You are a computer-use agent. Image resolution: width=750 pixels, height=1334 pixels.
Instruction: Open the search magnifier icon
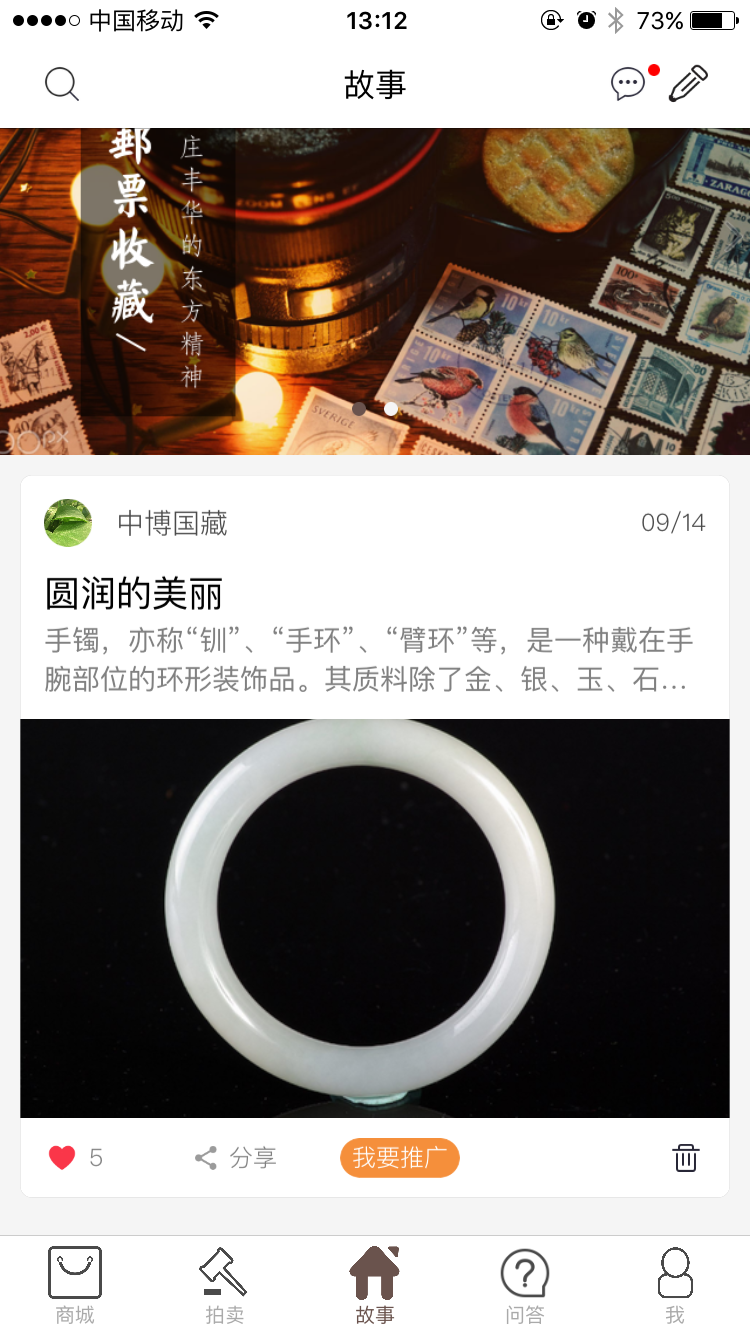[x=62, y=85]
